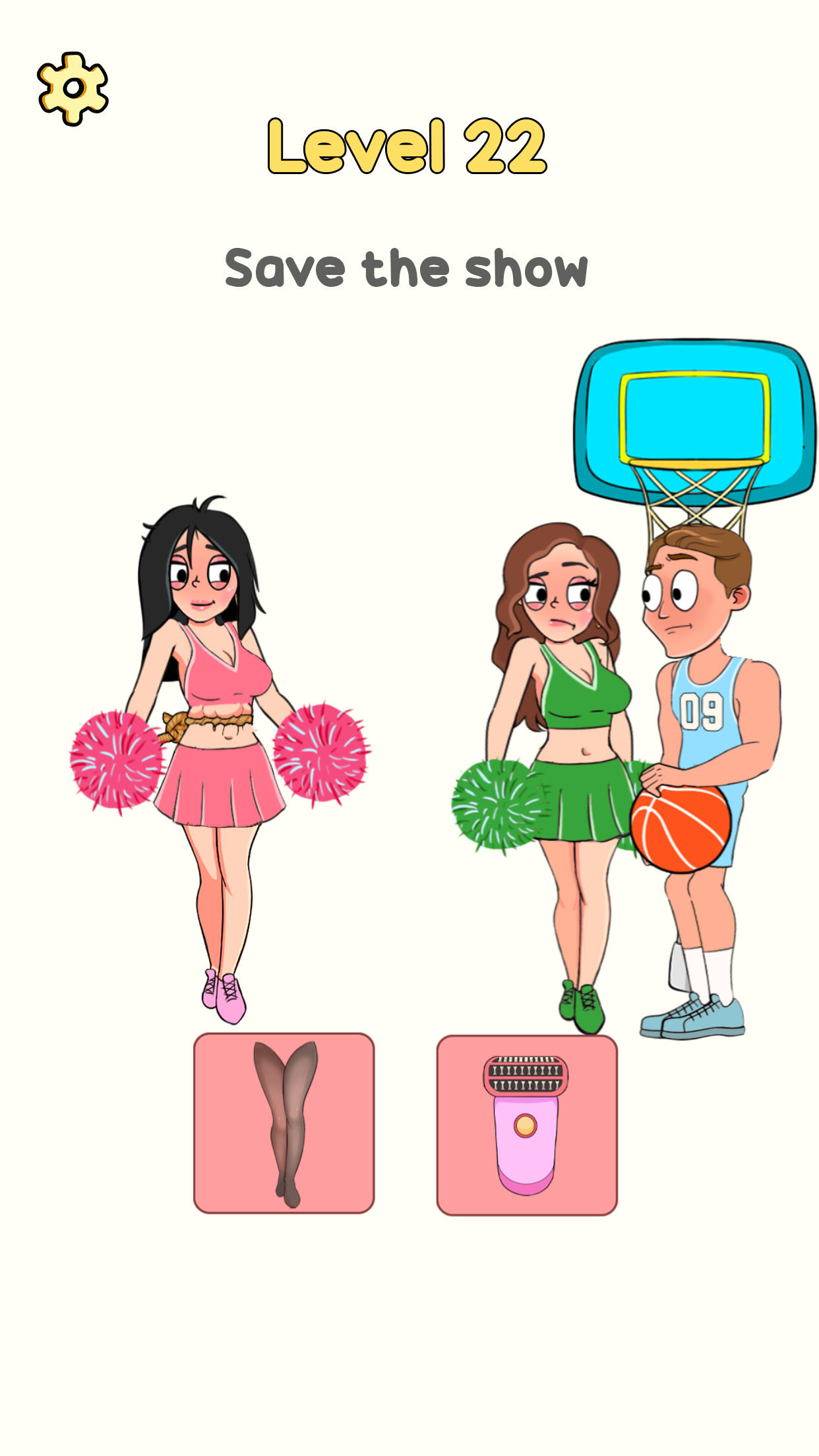819x1456 pixels.
Task: Choose the stockings option card
Action: [x=284, y=1123]
